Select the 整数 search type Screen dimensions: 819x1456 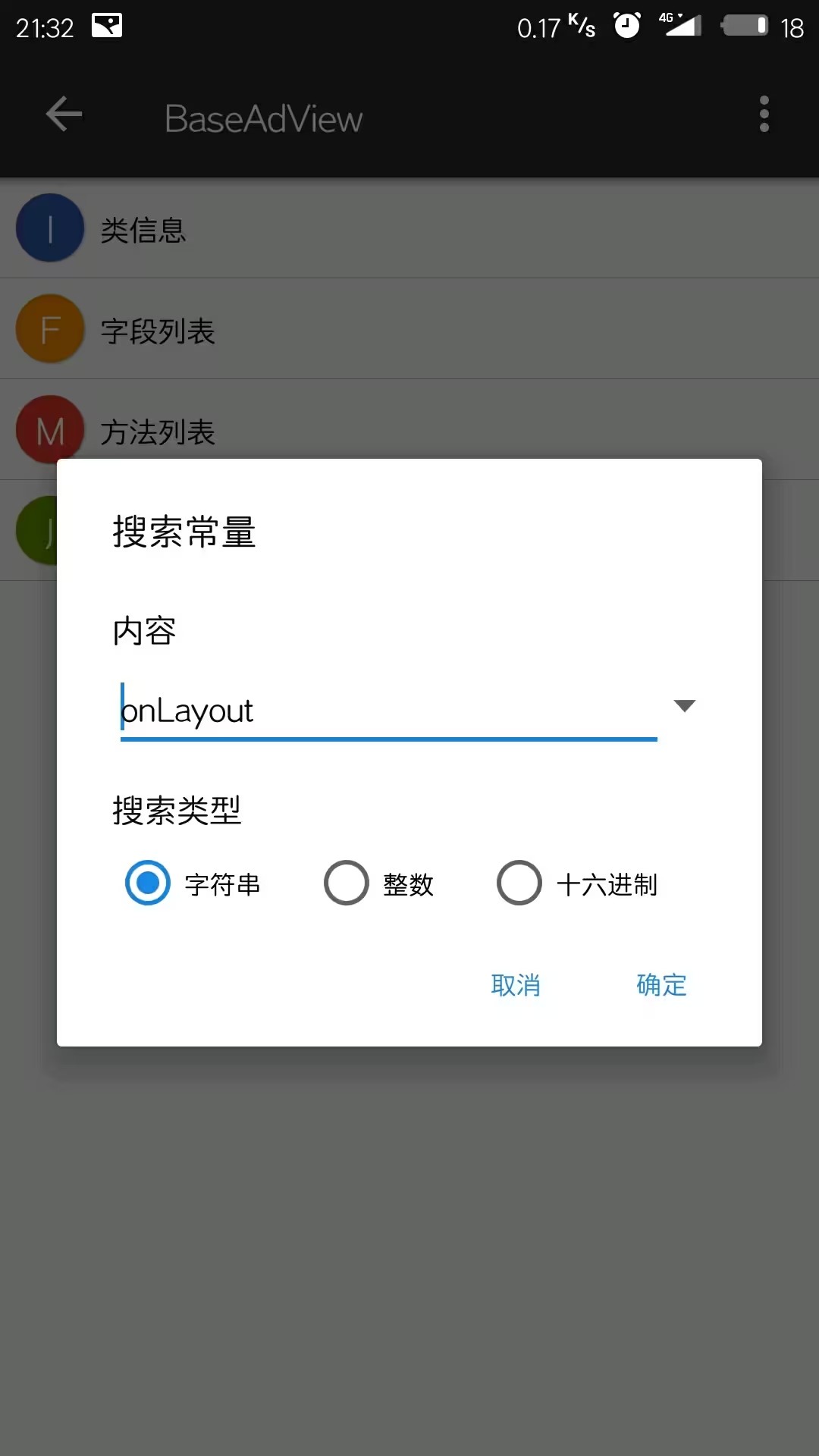pyautogui.click(x=379, y=883)
